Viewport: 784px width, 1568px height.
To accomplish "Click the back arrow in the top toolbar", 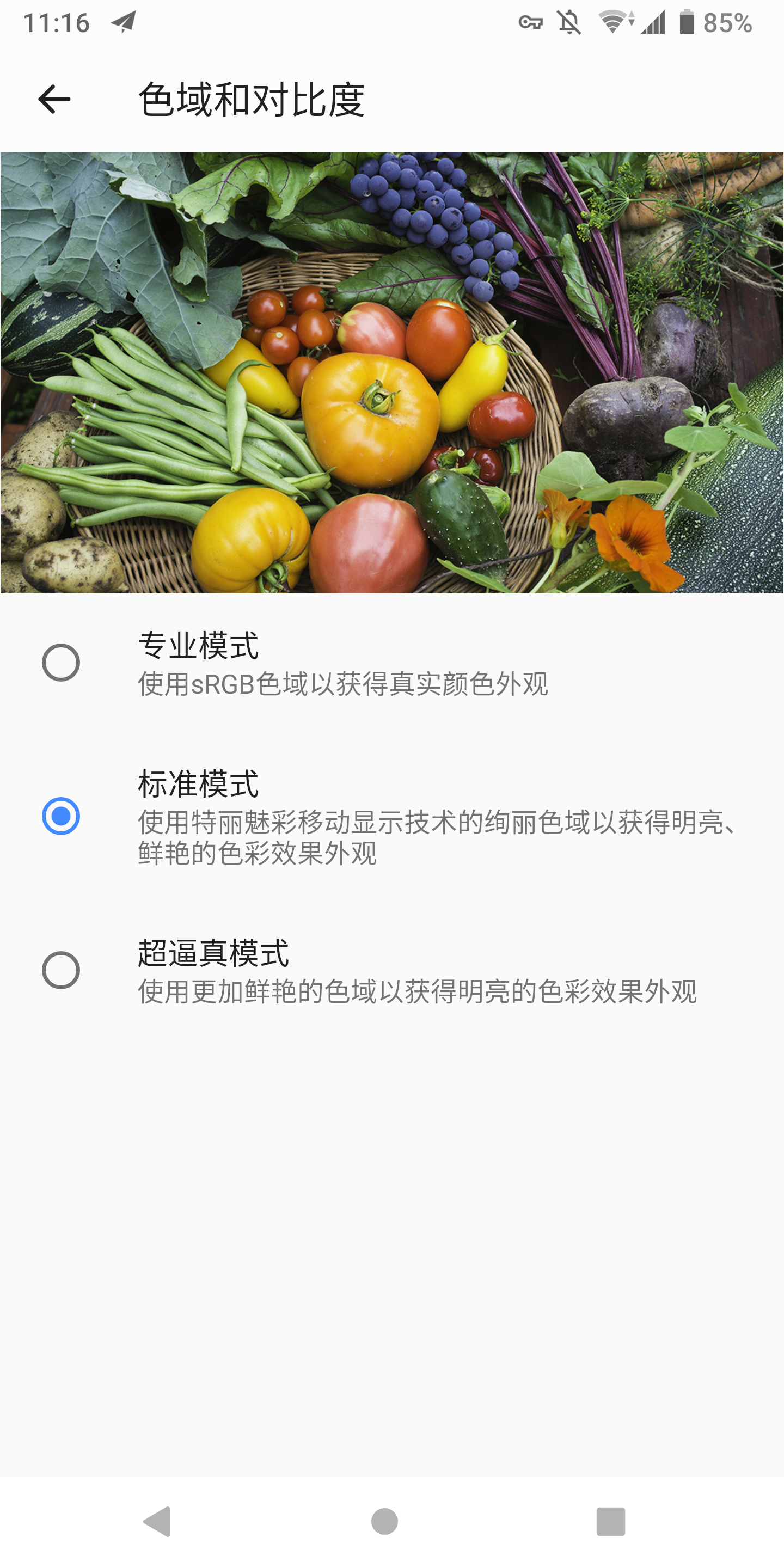I will pos(53,99).
